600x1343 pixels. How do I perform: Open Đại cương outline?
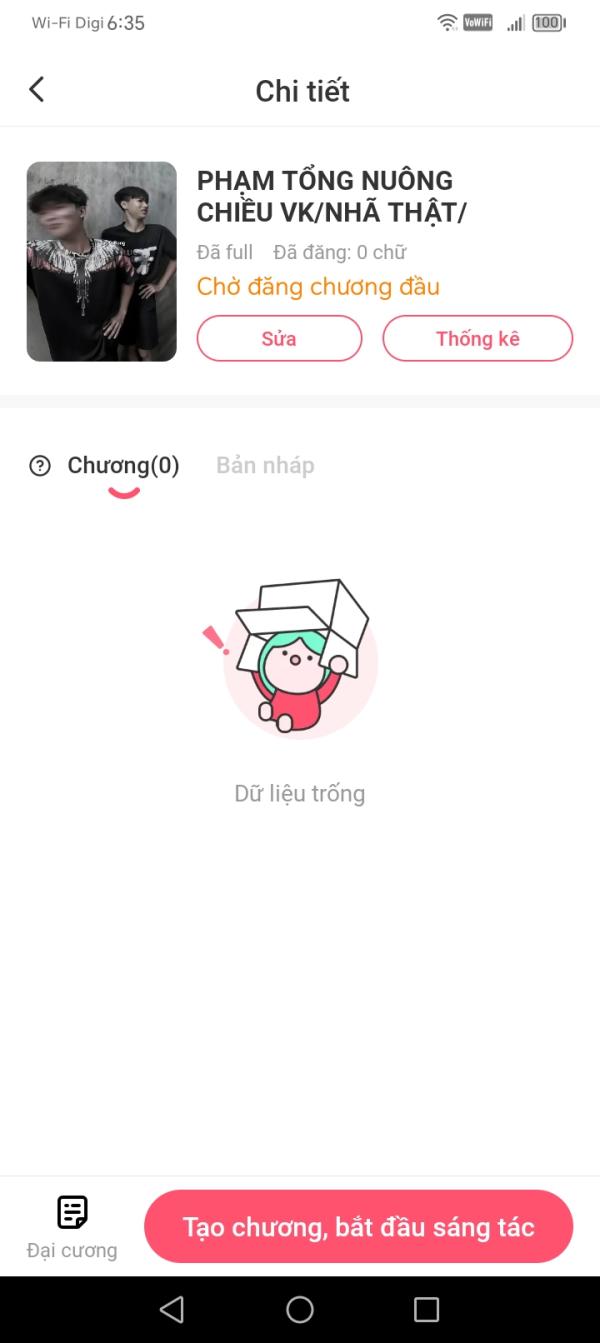click(72, 1226)
